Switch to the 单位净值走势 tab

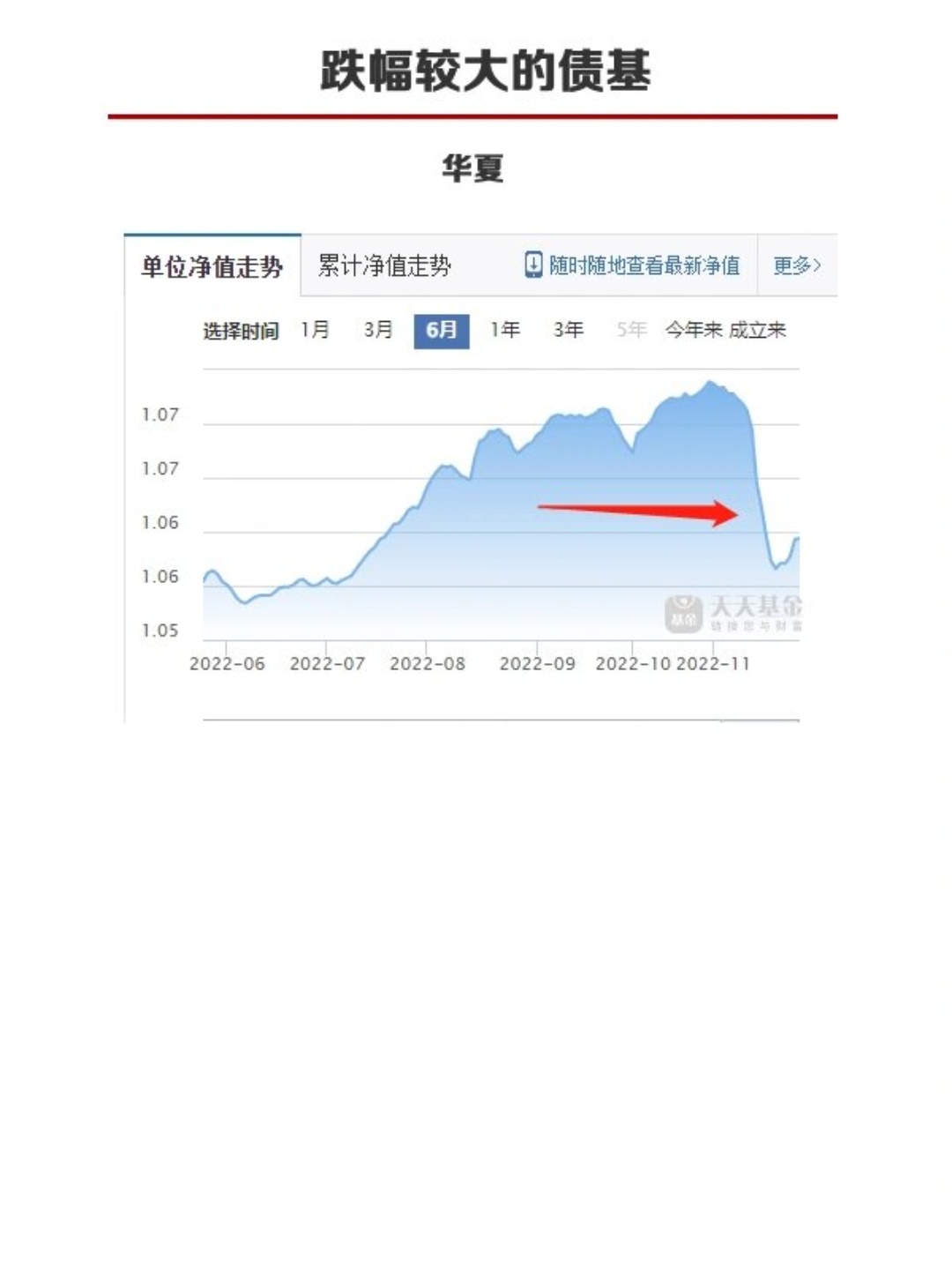point(215,263)
